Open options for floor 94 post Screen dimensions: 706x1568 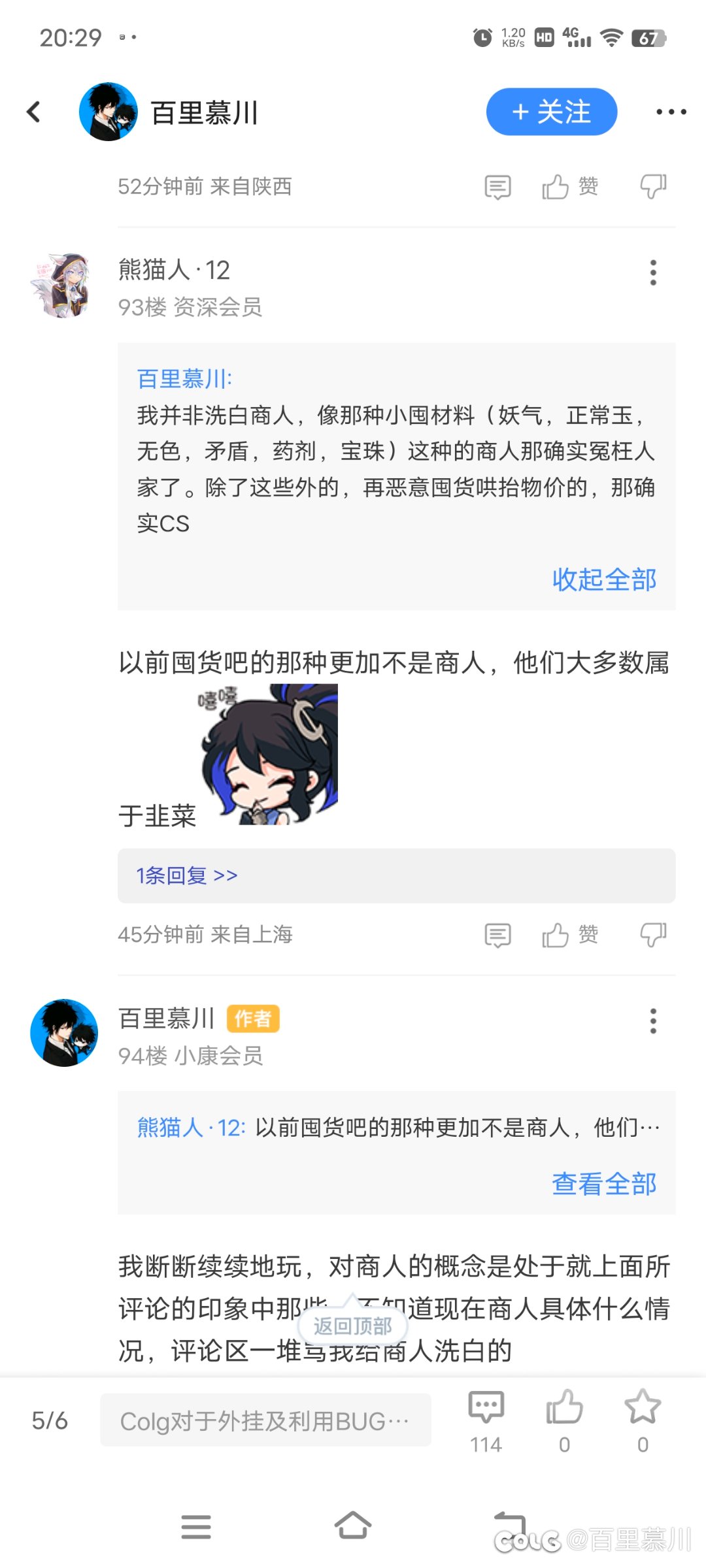[652, 1021]
